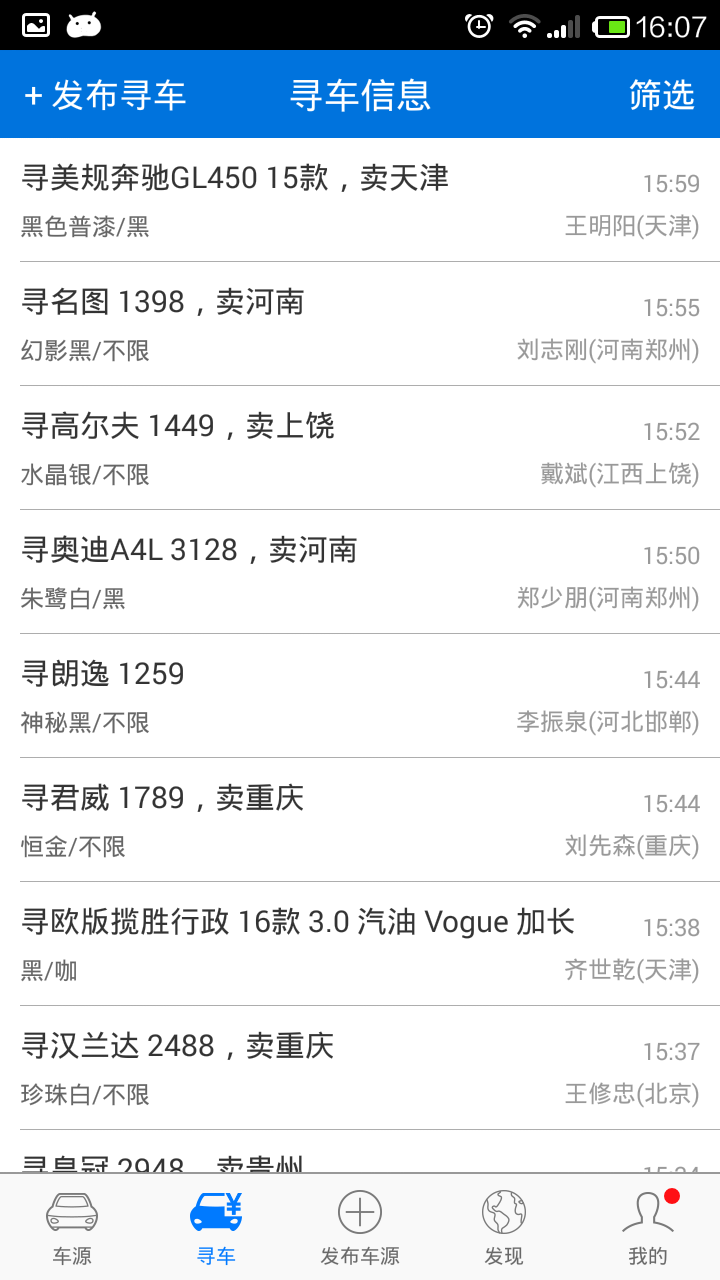This screenshot has height=1280, width=720.
Task: Open 发布车源 using the plus icon
Action: tap(359, 1212)
